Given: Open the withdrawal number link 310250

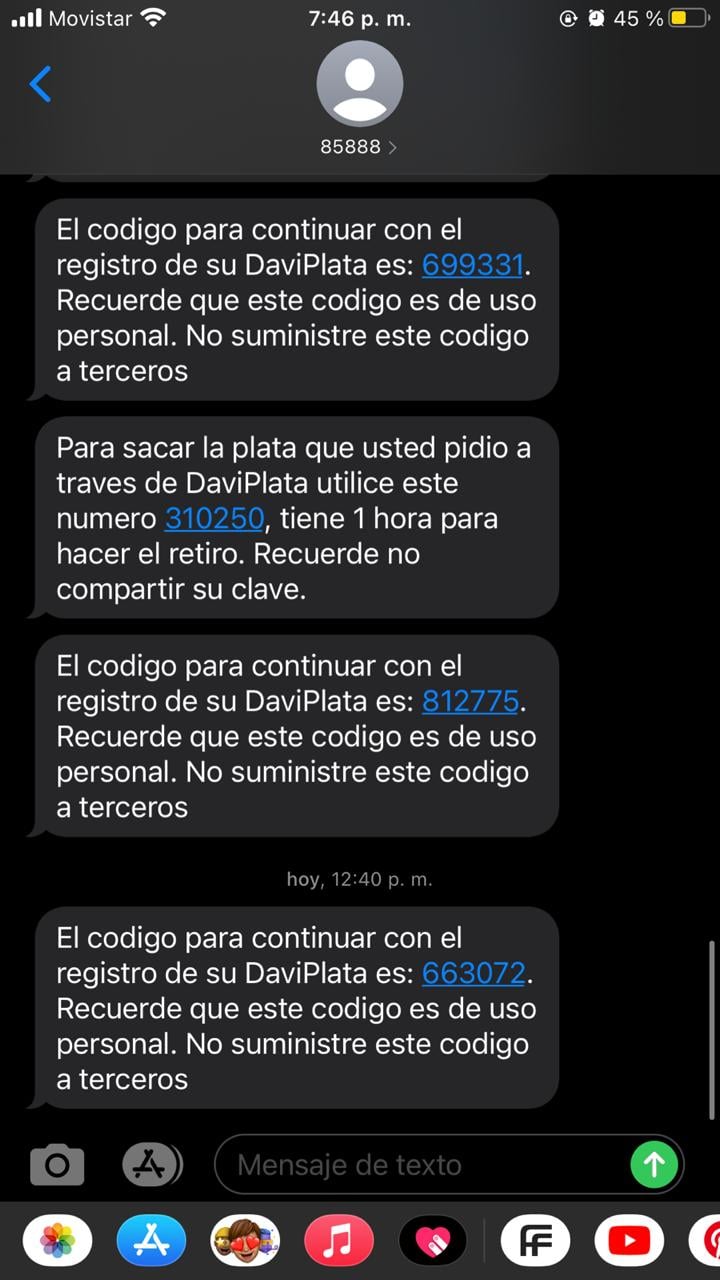Looking at the screenshot, I should coord(215,519).
